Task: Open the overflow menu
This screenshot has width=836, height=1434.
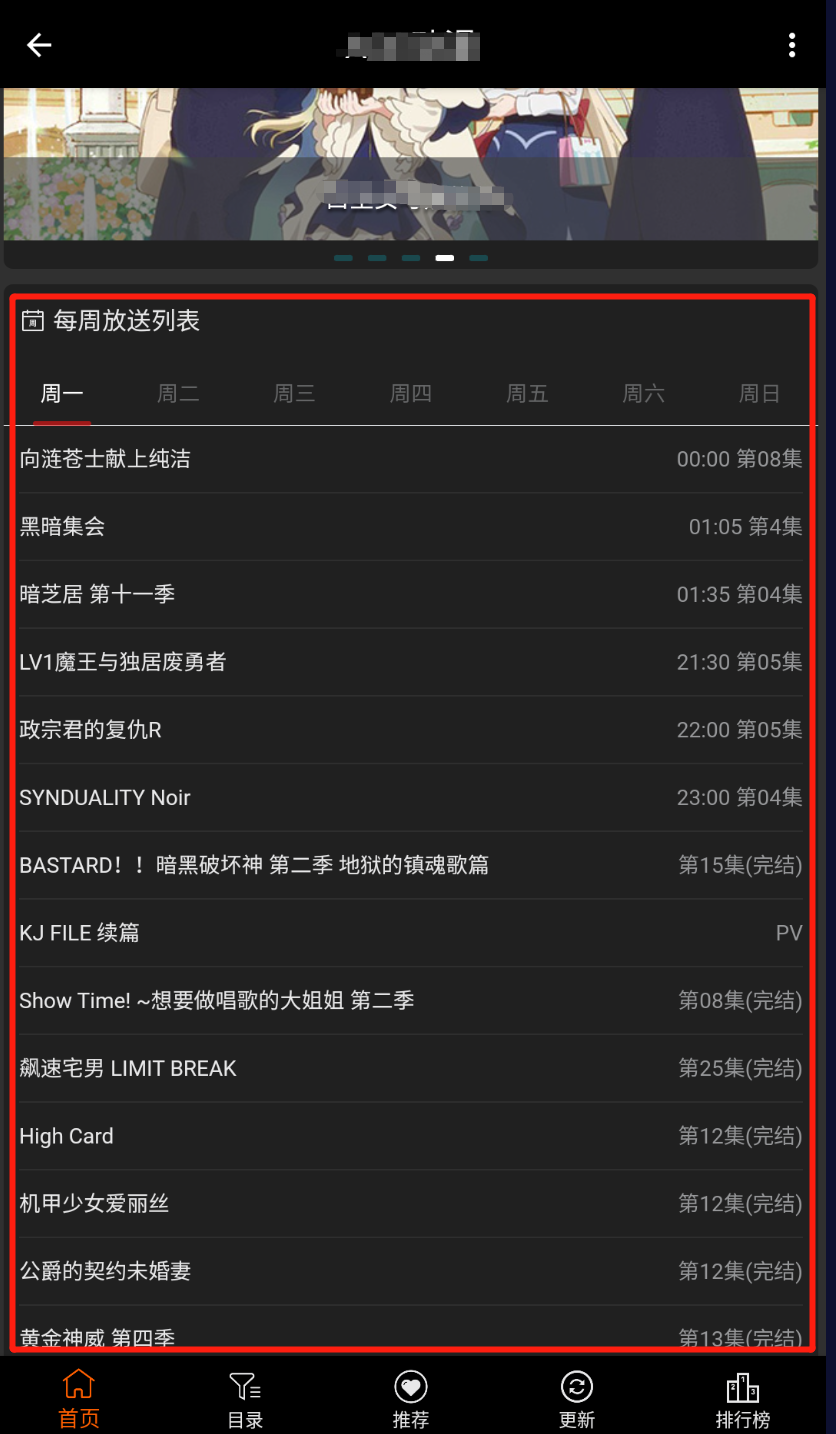Action: [x=792, y=45]
